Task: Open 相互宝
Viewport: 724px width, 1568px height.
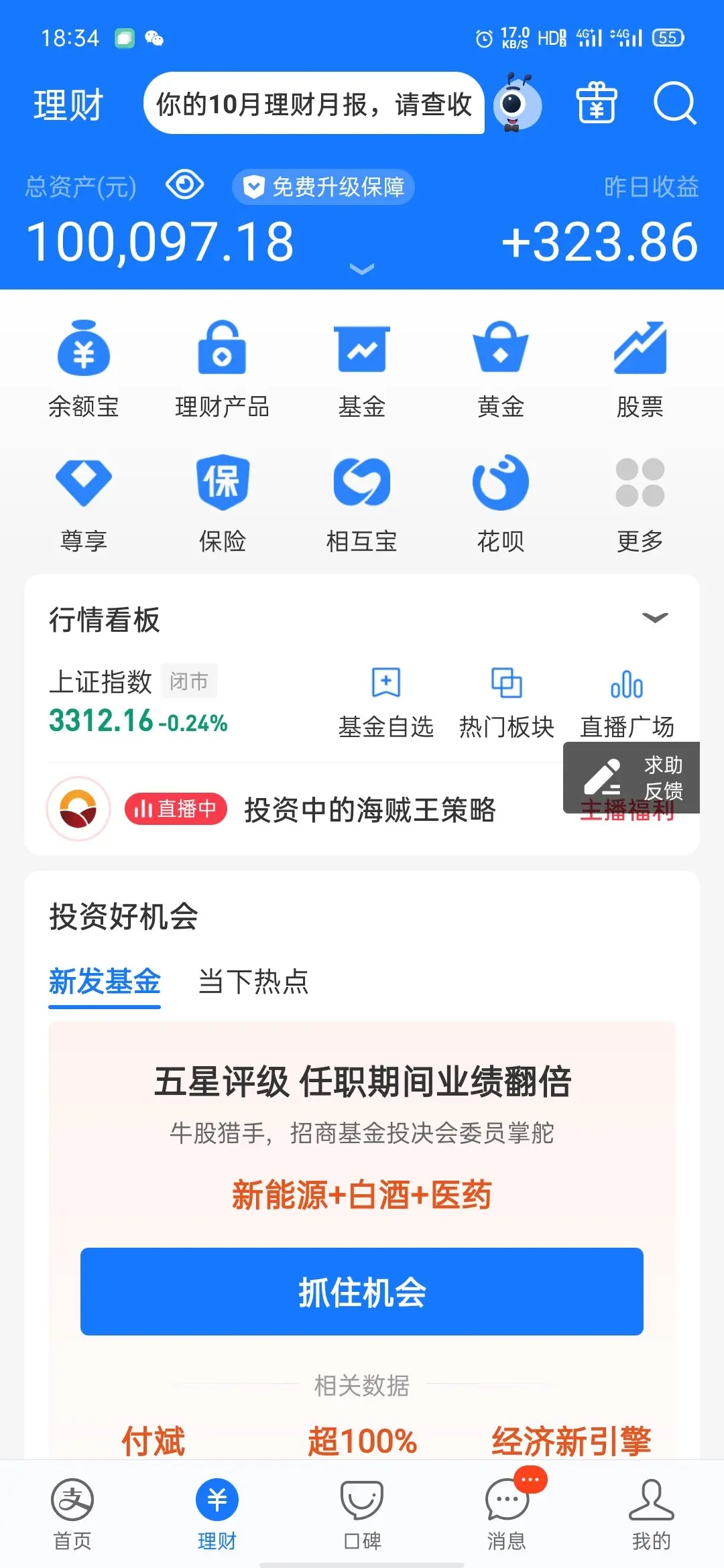Action: (361, 499)
